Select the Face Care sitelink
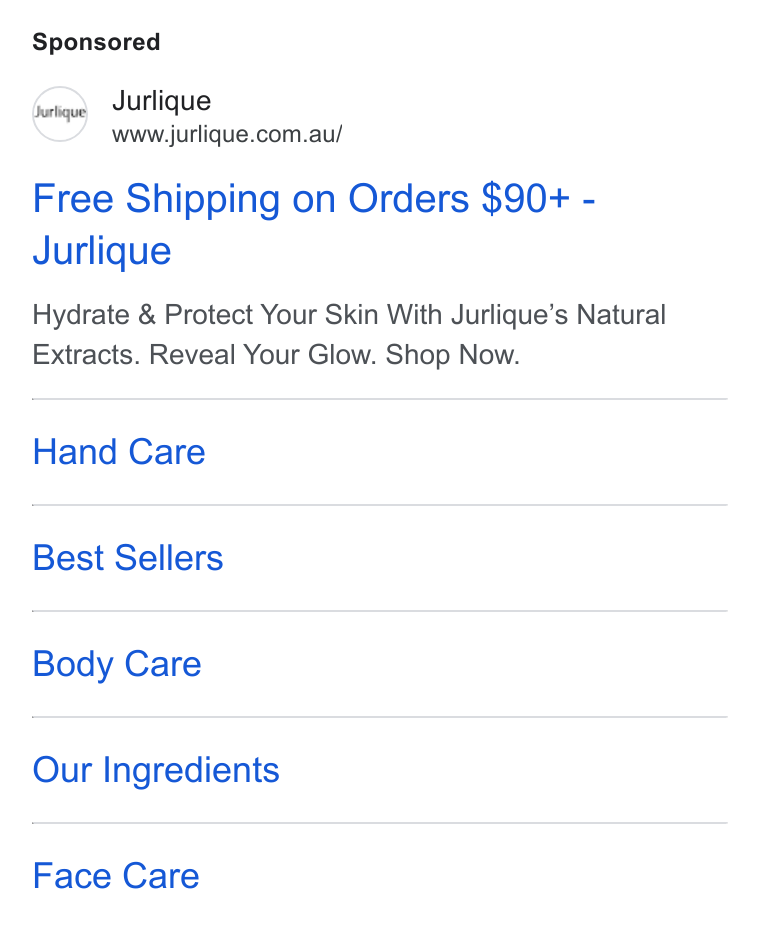Image resolution: width=760 pixels, height=928 pixels. pos(116,876)
